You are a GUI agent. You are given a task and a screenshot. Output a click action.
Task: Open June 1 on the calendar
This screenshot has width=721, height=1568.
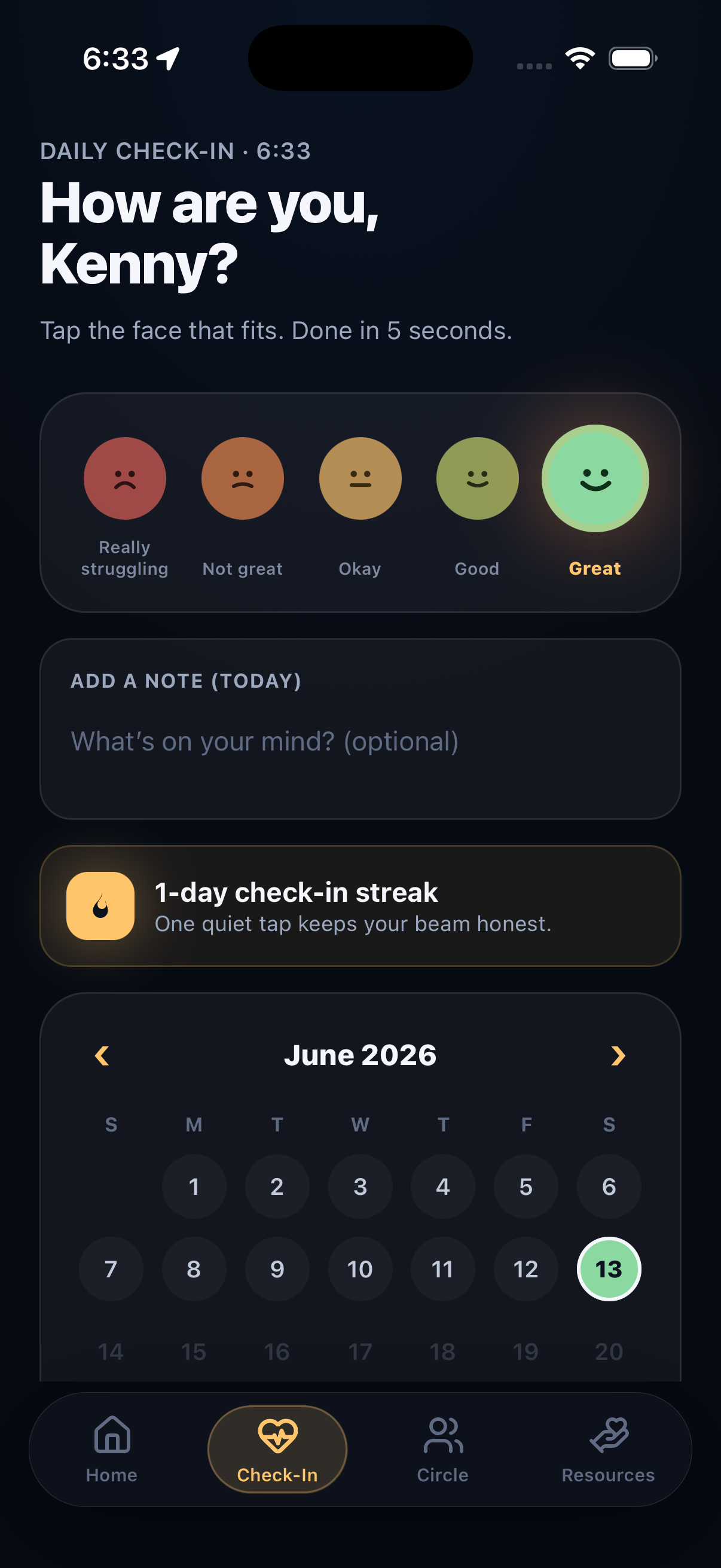pyautogui.click(x=194, y=1186)
